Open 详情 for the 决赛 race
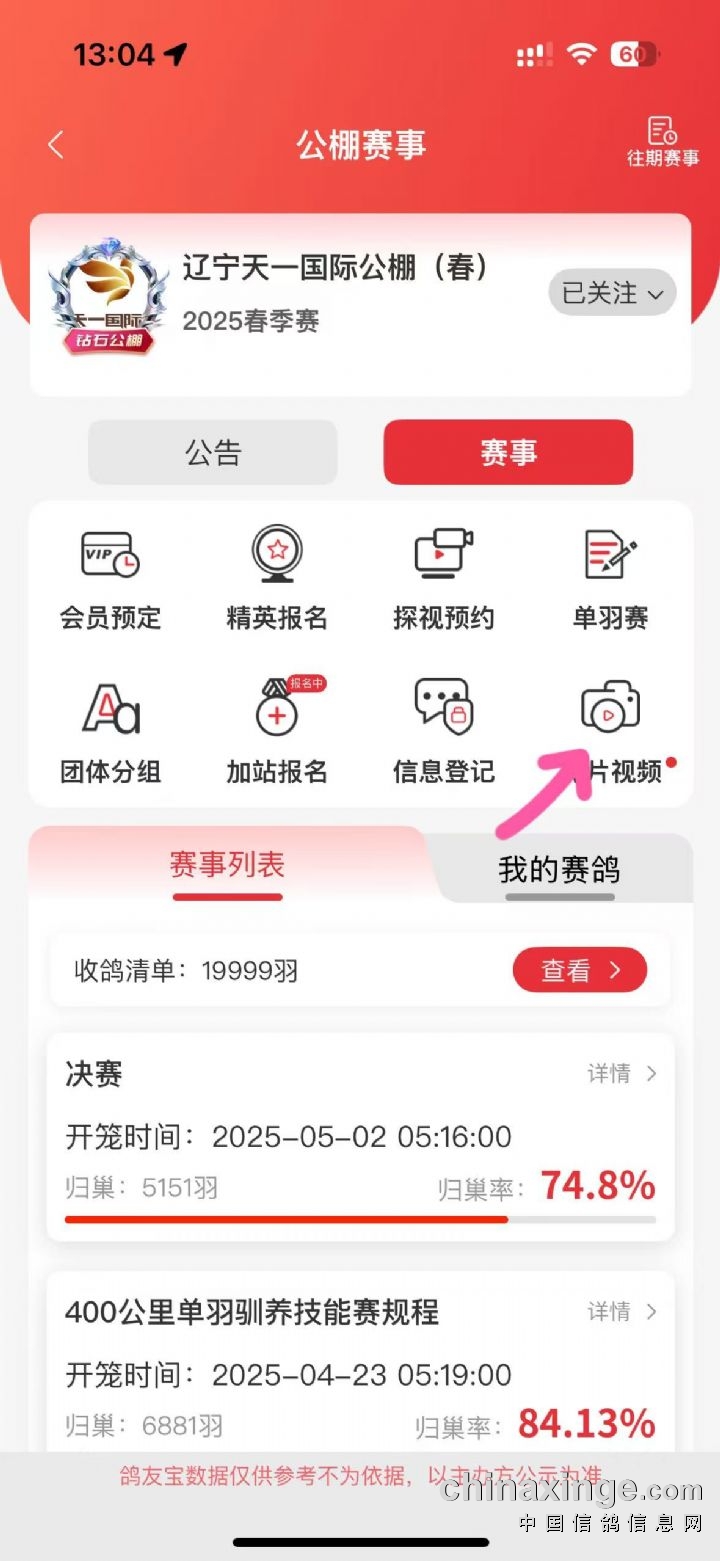Screen dimensions: 720x1561 pos(622,1074)
